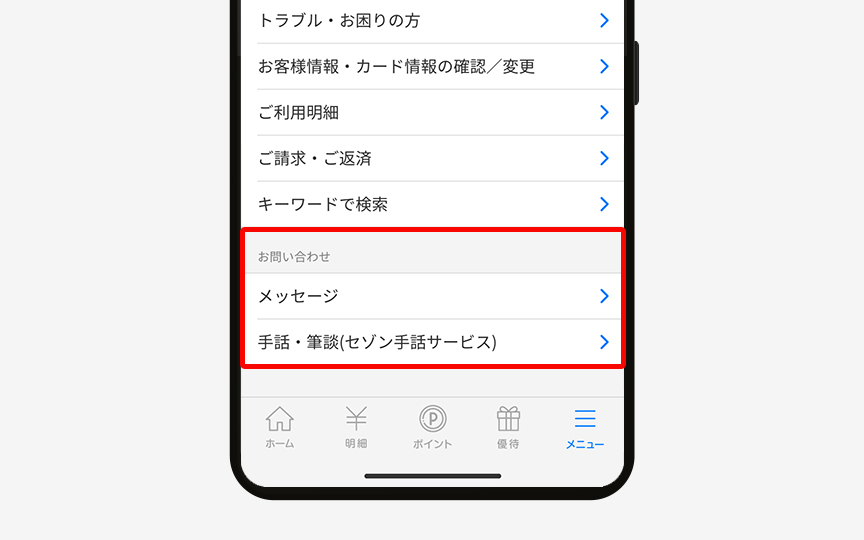Tap the メニュー tab

pyautogui.click(x=585, y=427)
